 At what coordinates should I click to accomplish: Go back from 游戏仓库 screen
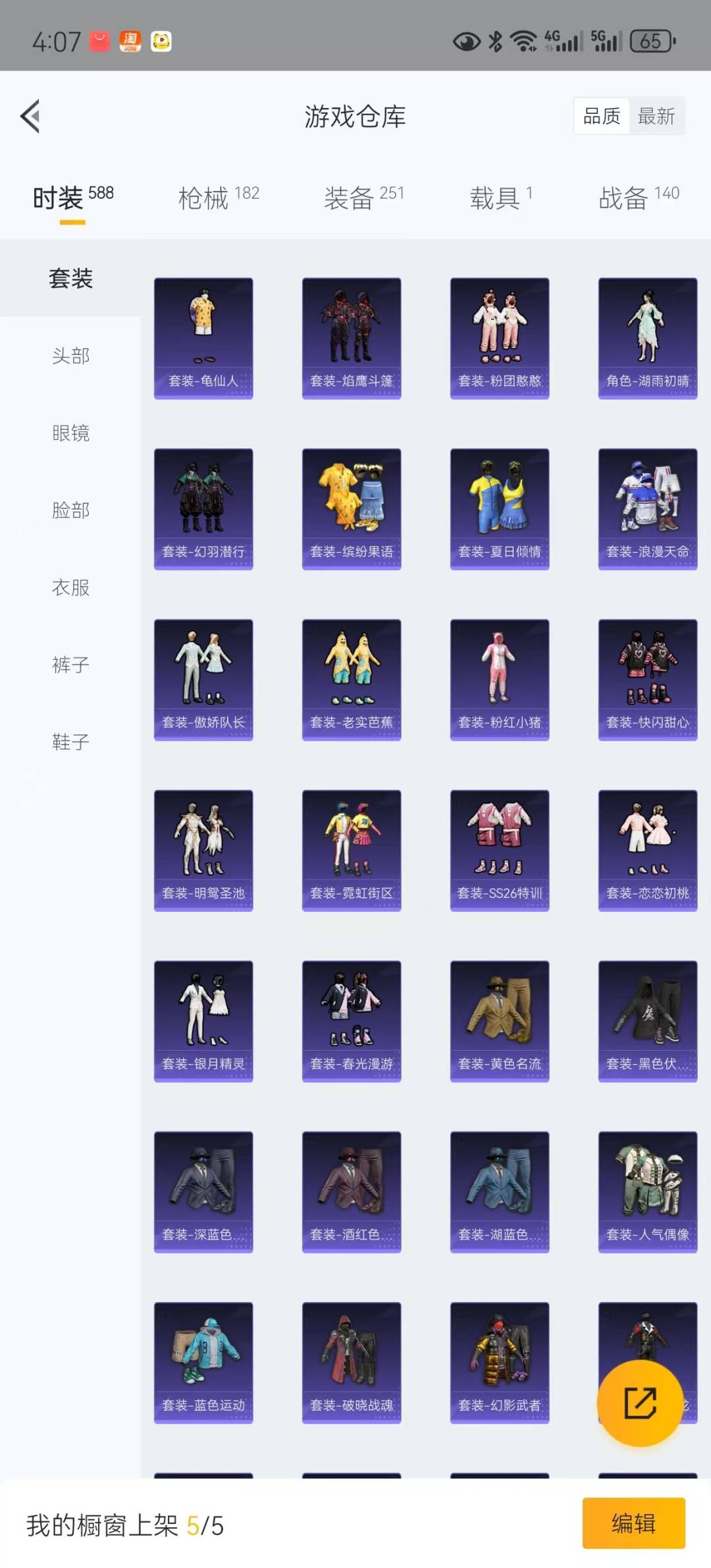point(30,117)
